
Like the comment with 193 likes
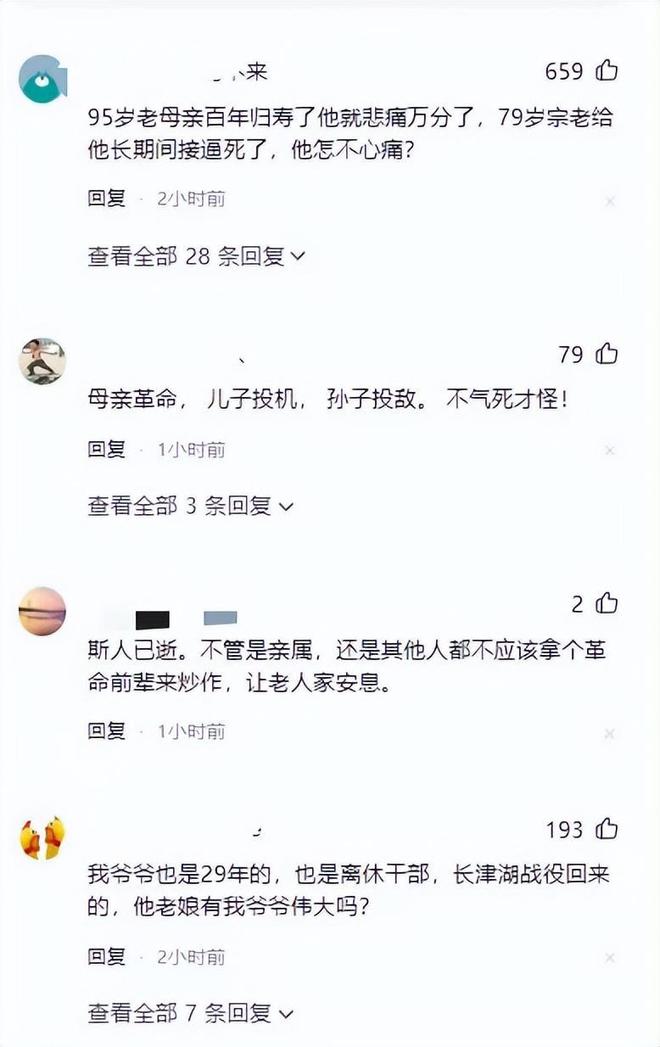[x=607, y=829]
